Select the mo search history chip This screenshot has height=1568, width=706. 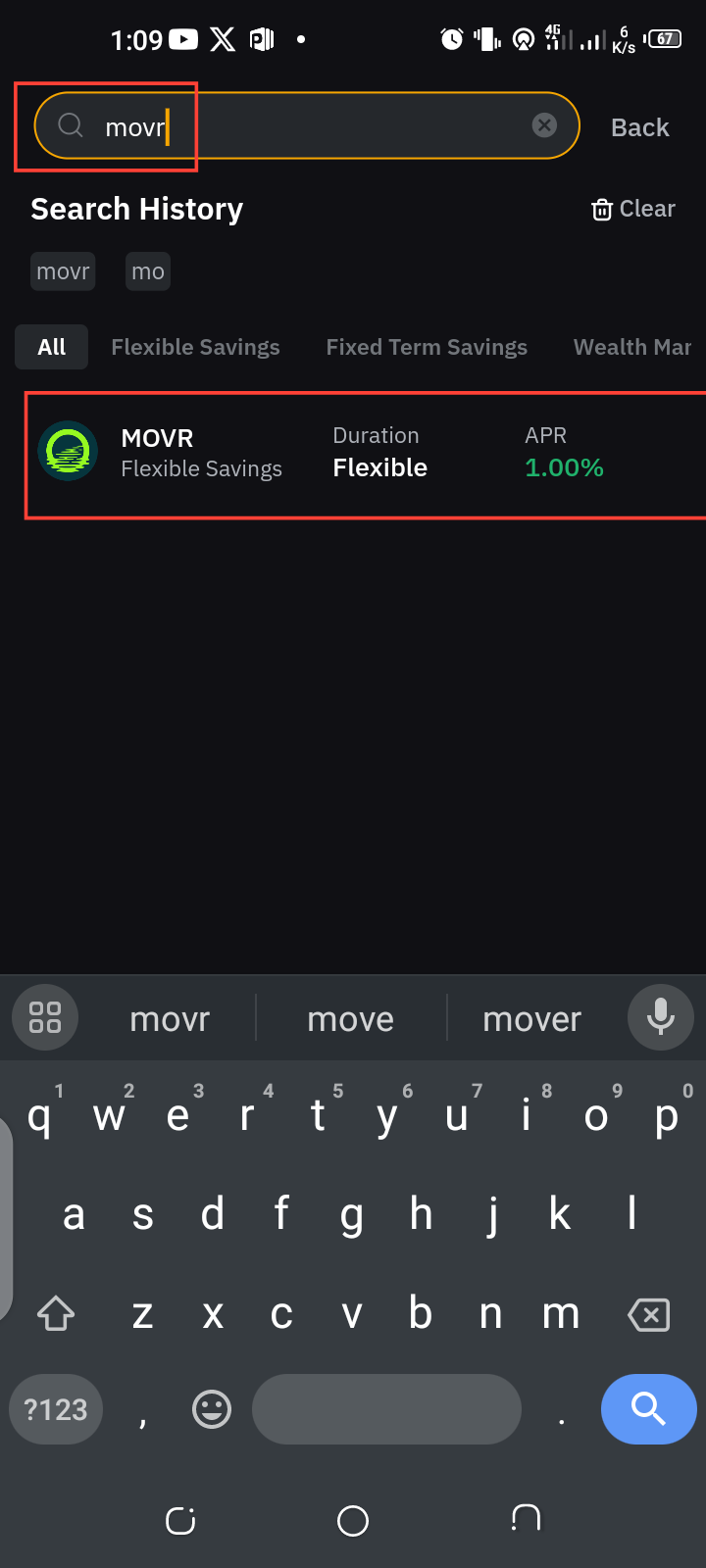coord(148,271)
